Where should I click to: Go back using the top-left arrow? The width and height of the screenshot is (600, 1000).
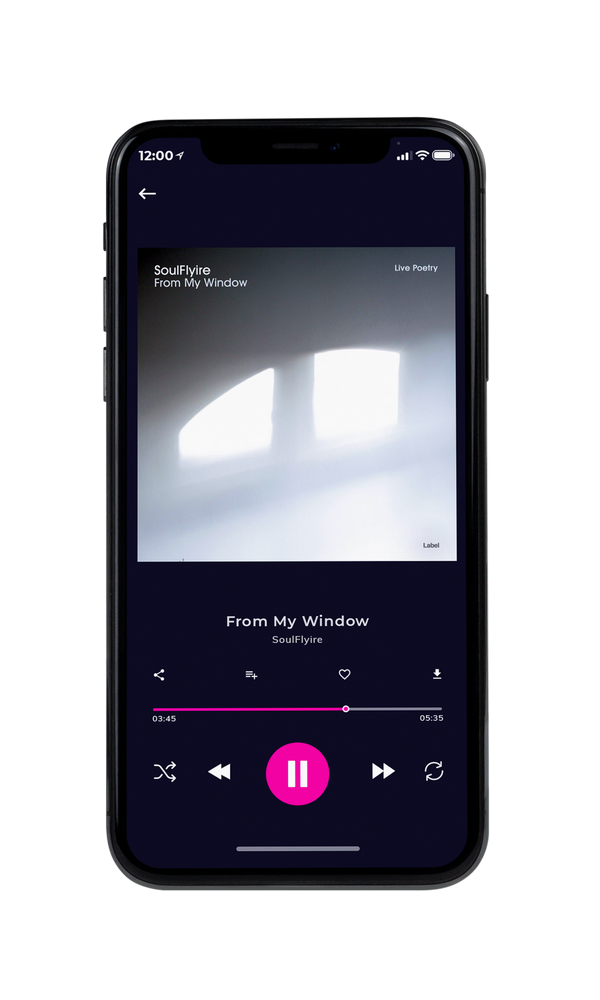coord(147,193)
